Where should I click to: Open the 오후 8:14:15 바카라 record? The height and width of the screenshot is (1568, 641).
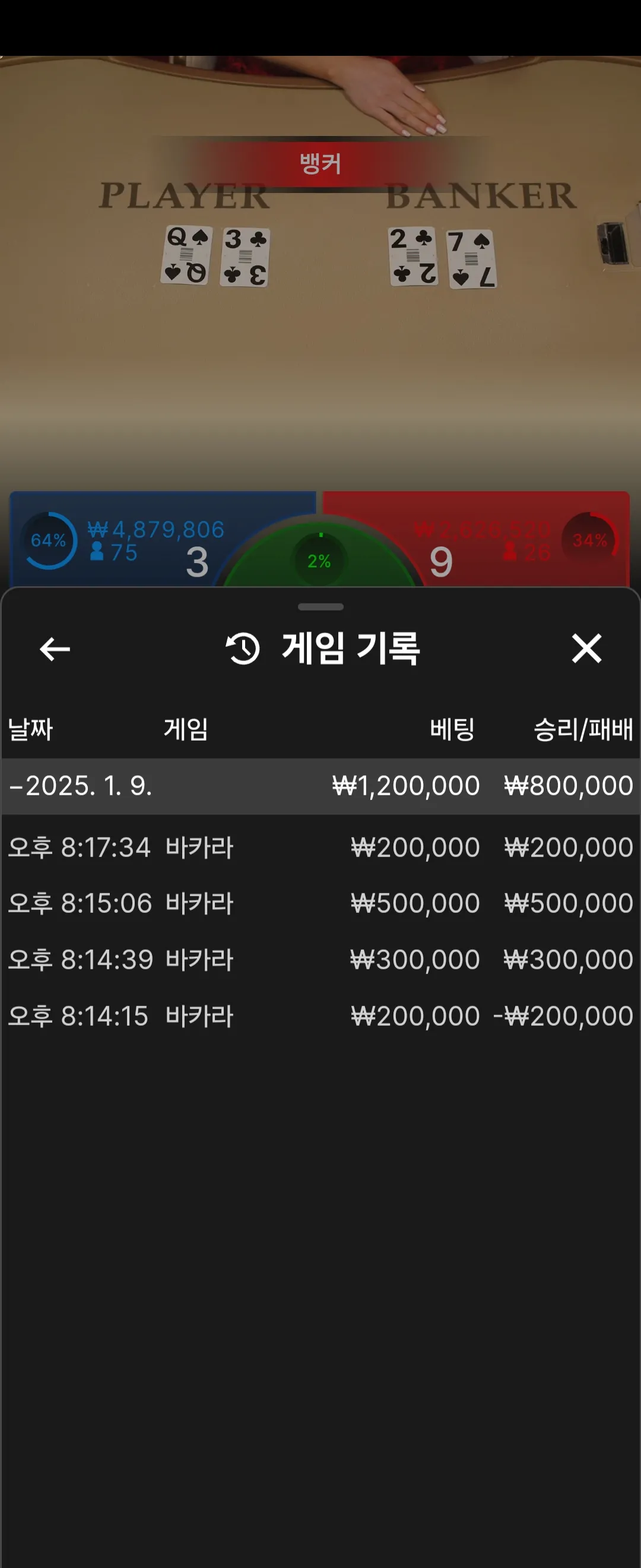(x=320, y=1016)
